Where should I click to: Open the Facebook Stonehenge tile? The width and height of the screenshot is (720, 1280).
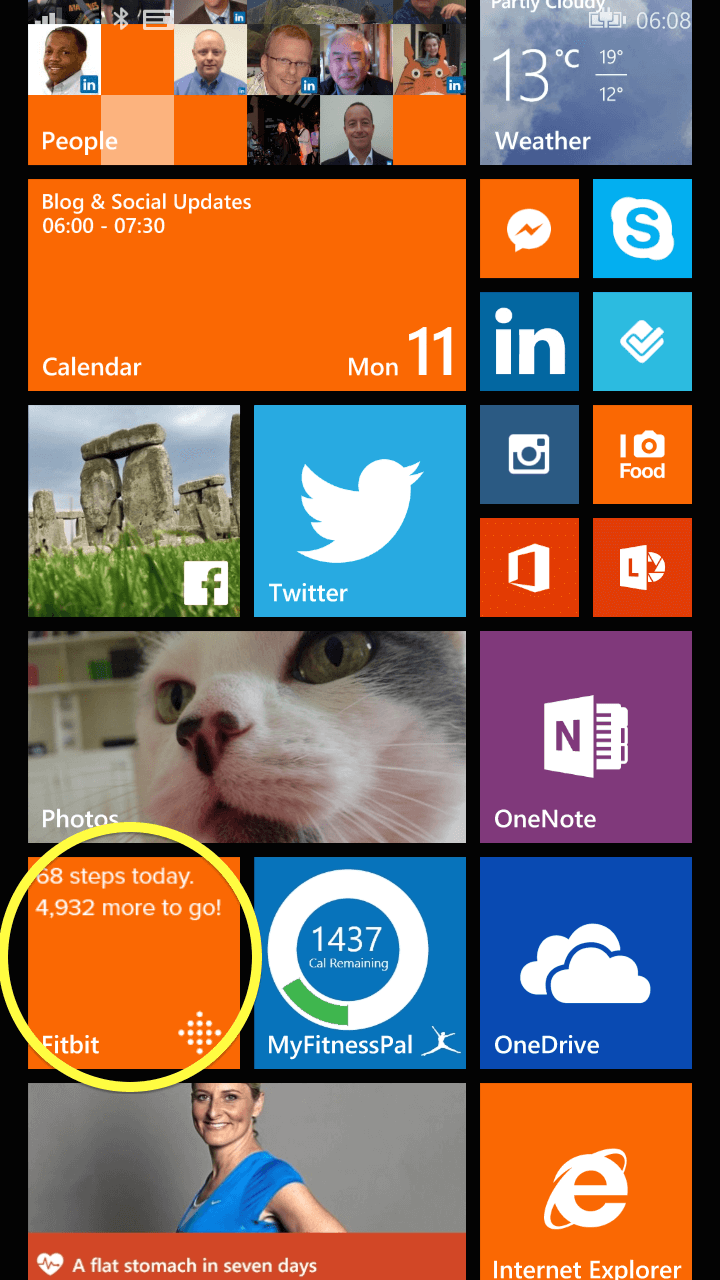(x=134, y=511)
